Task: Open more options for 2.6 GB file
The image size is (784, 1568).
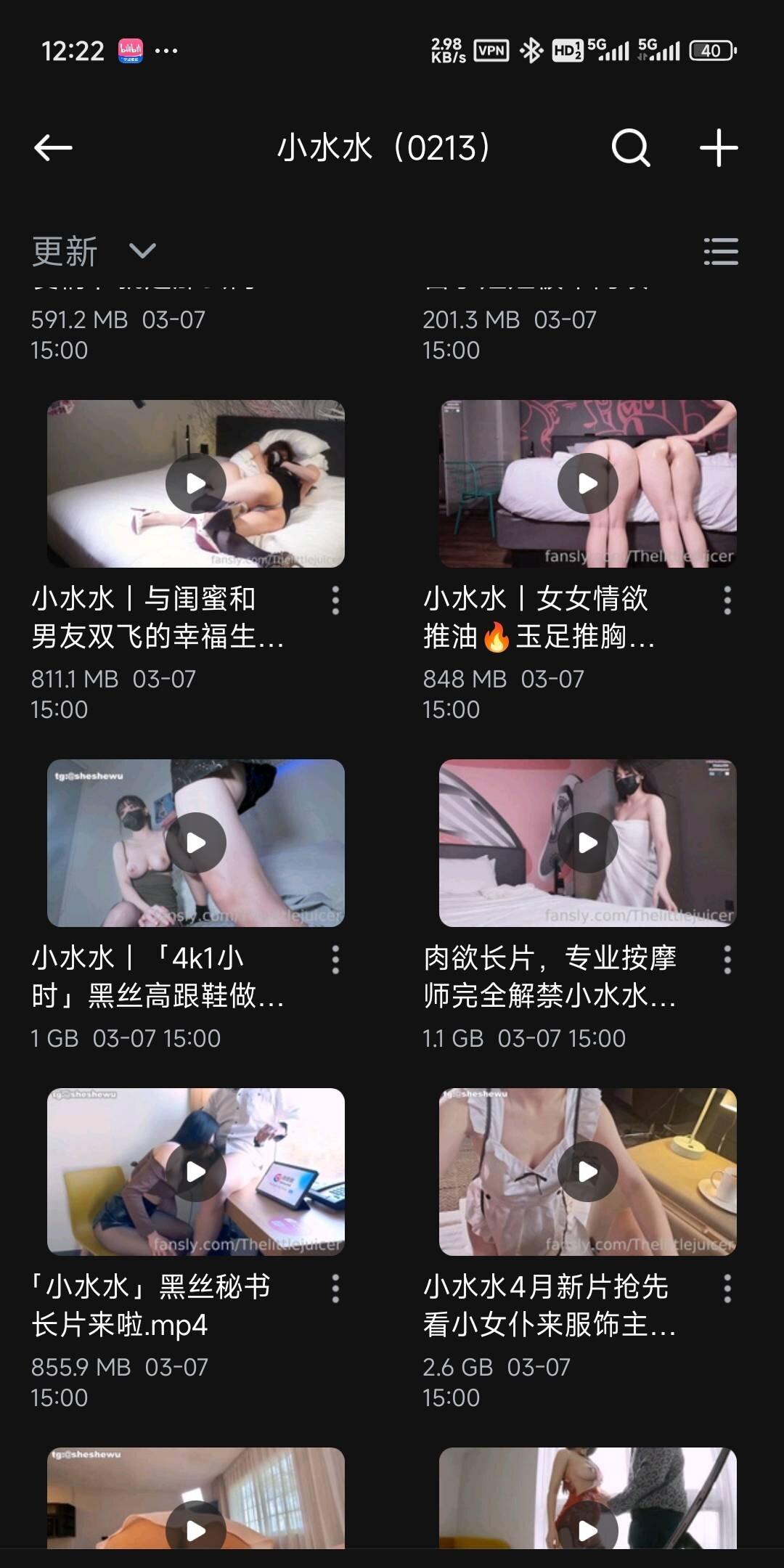Action: (x=727, y=1289)
